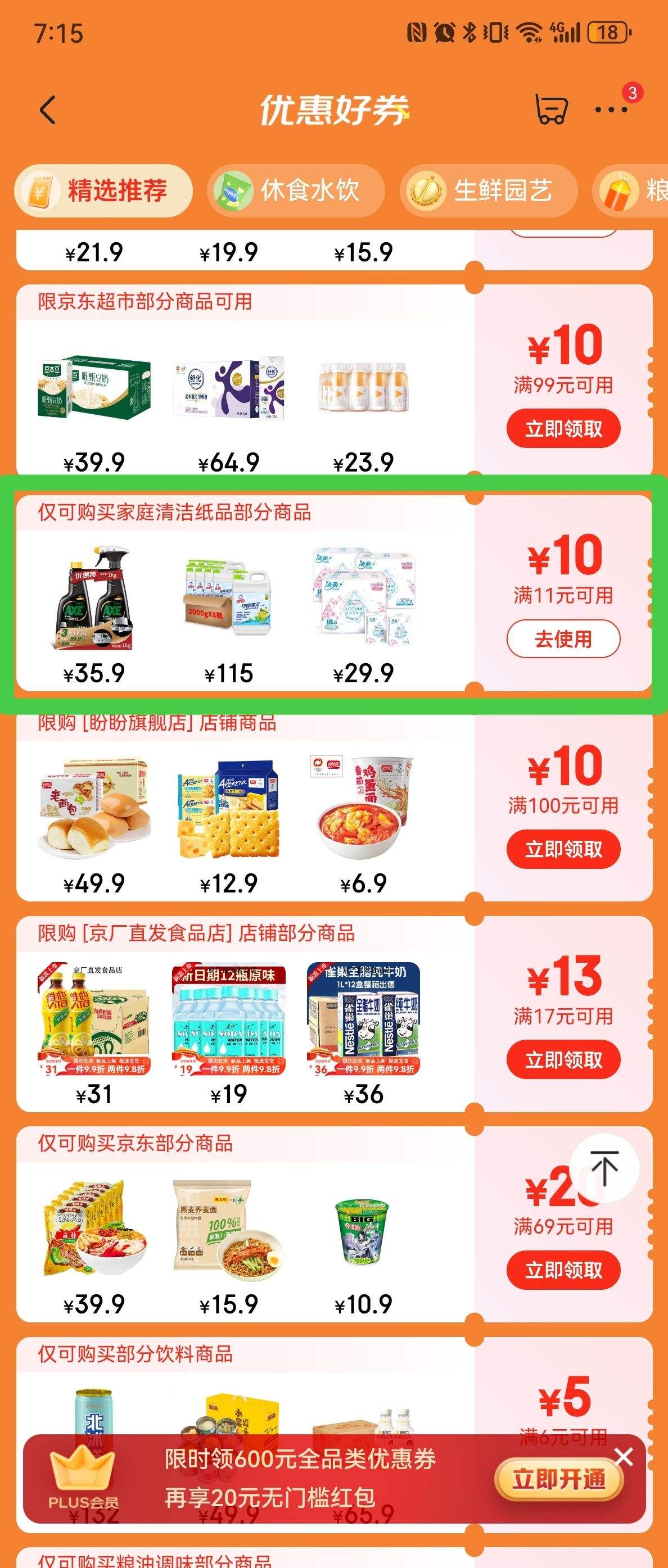Tap the back arrow at top left
Screen dimensions: 668x1568
46,111
